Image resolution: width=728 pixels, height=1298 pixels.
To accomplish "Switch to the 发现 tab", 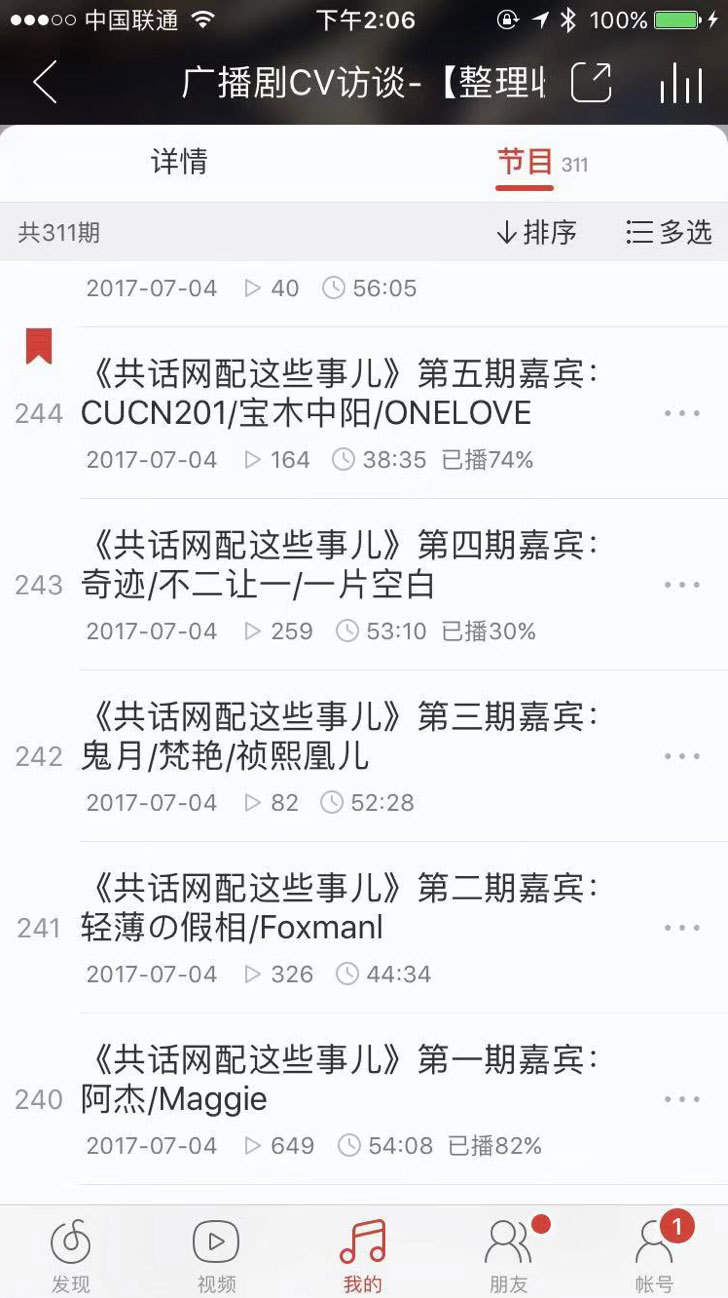I will [x=71, y=1255].
